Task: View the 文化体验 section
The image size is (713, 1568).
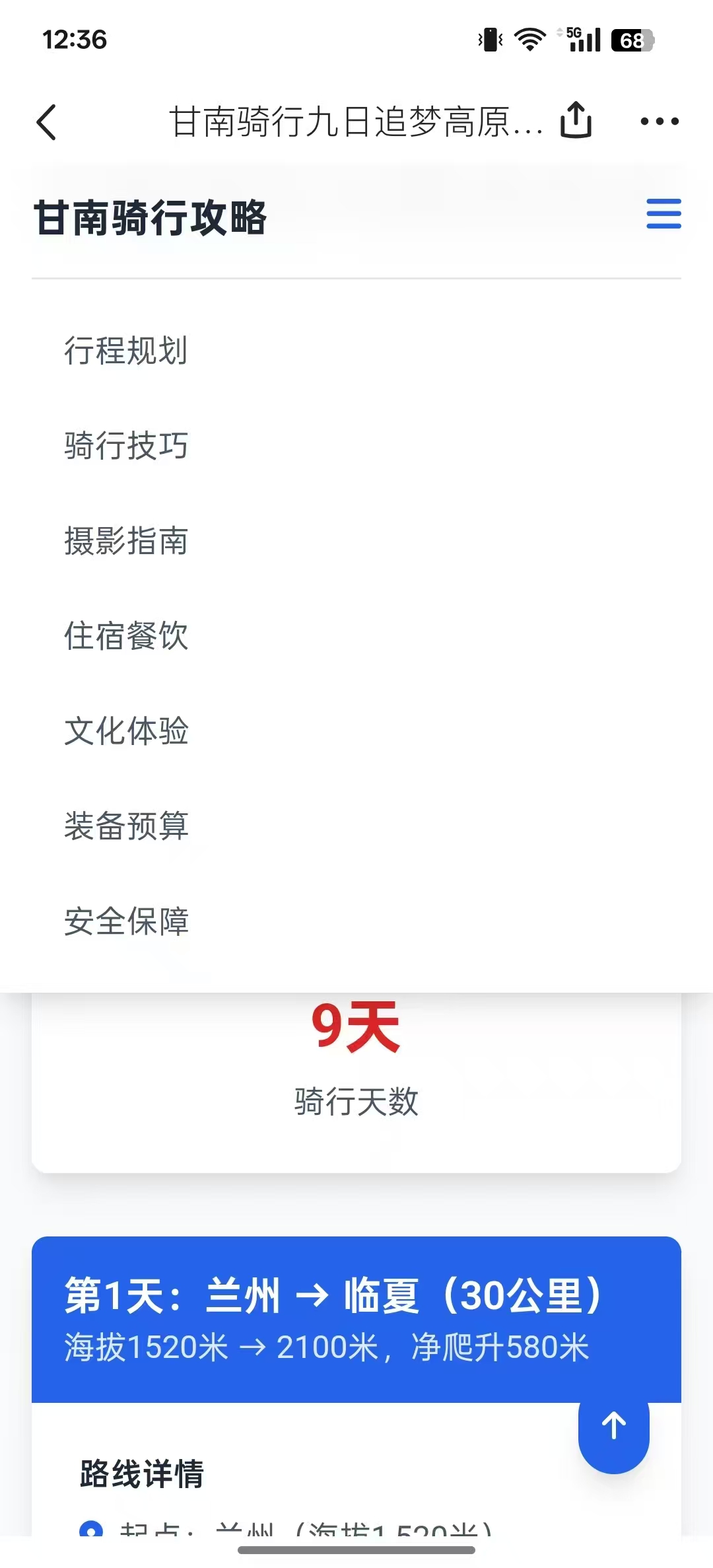Action: point(126,731)
